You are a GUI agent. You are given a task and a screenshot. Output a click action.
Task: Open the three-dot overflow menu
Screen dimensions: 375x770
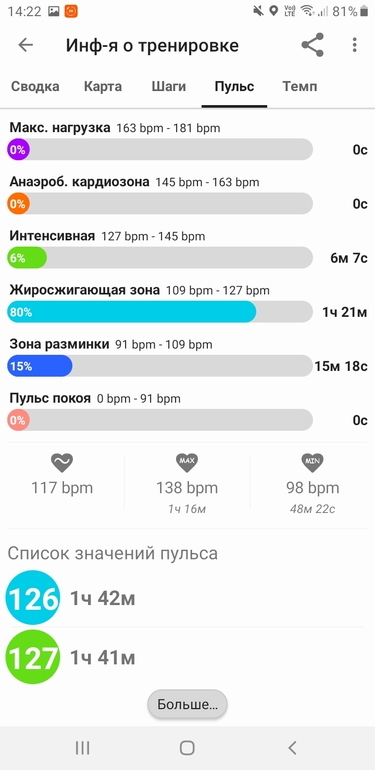pos(354,45)
